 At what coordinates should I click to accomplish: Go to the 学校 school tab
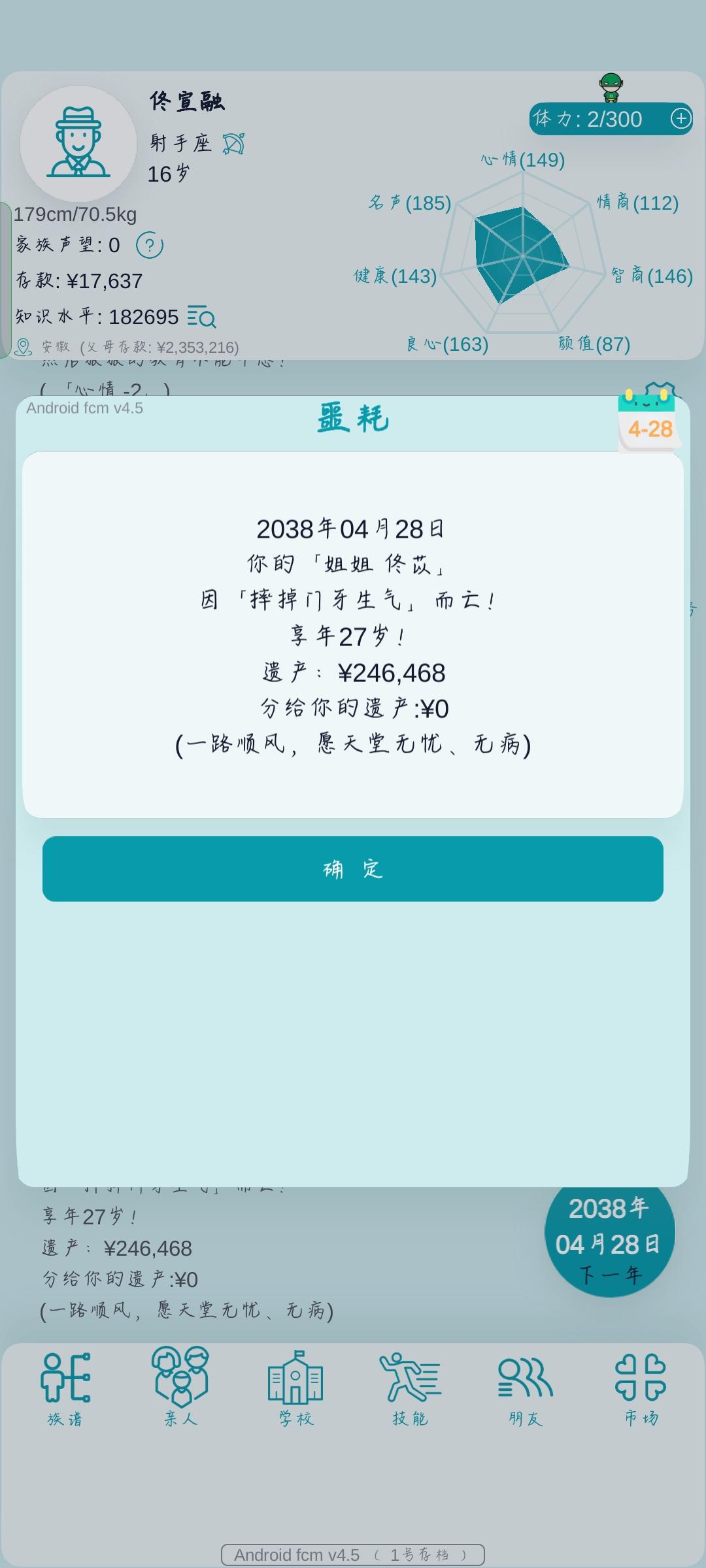click(x=295, y=1388)
